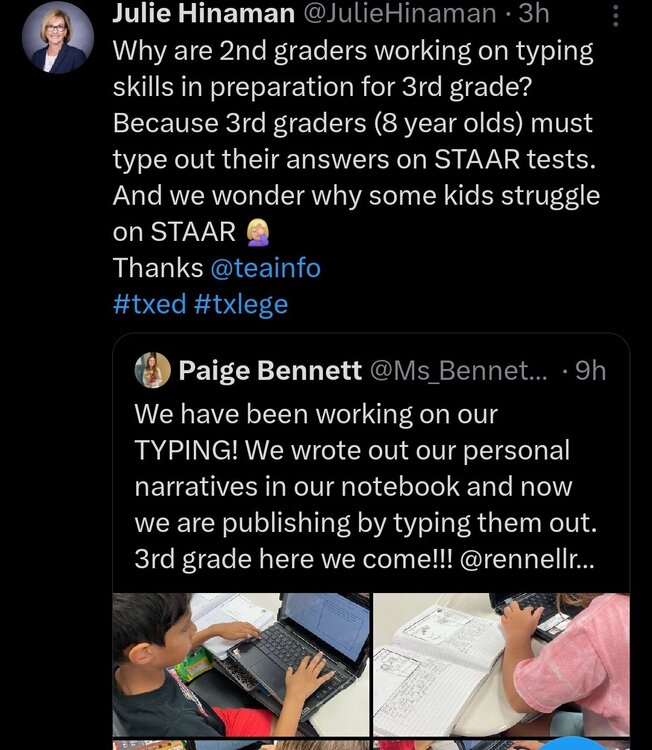Open Julie Hinaman's profile name

(204, 14)
